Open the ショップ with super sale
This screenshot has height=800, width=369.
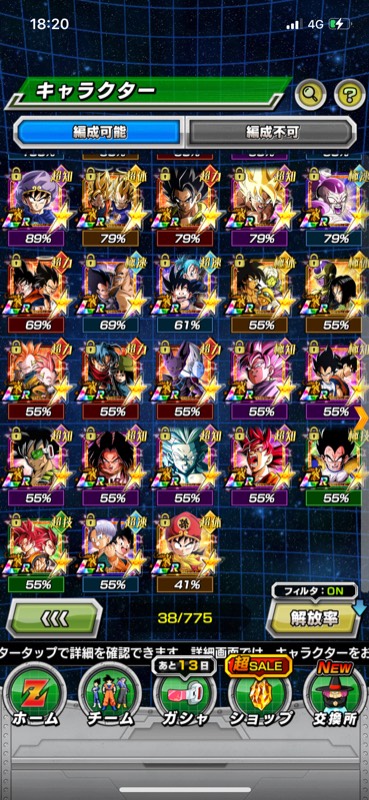pos(259,695)
